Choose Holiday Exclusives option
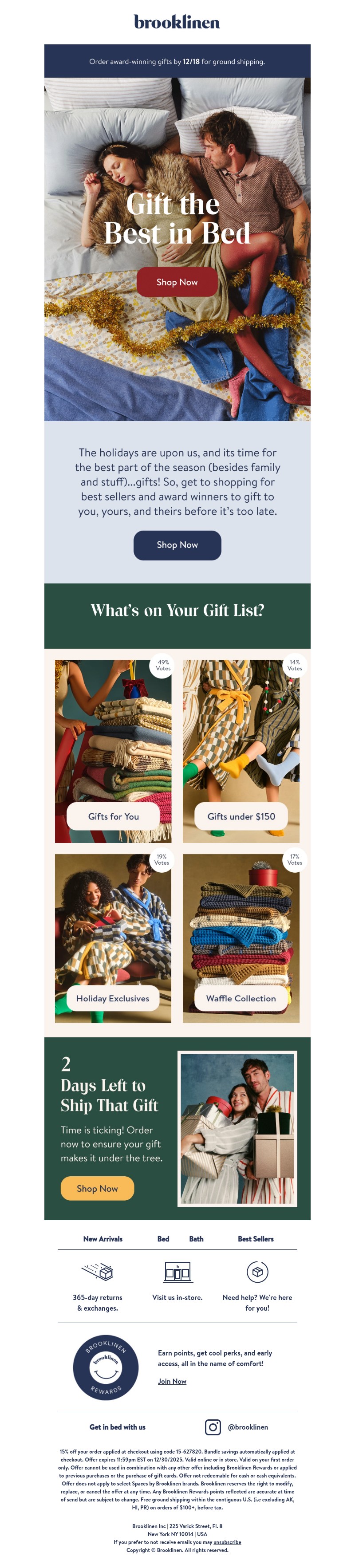This screenshot has width=355, height=1568. click(x=113, y=998)
